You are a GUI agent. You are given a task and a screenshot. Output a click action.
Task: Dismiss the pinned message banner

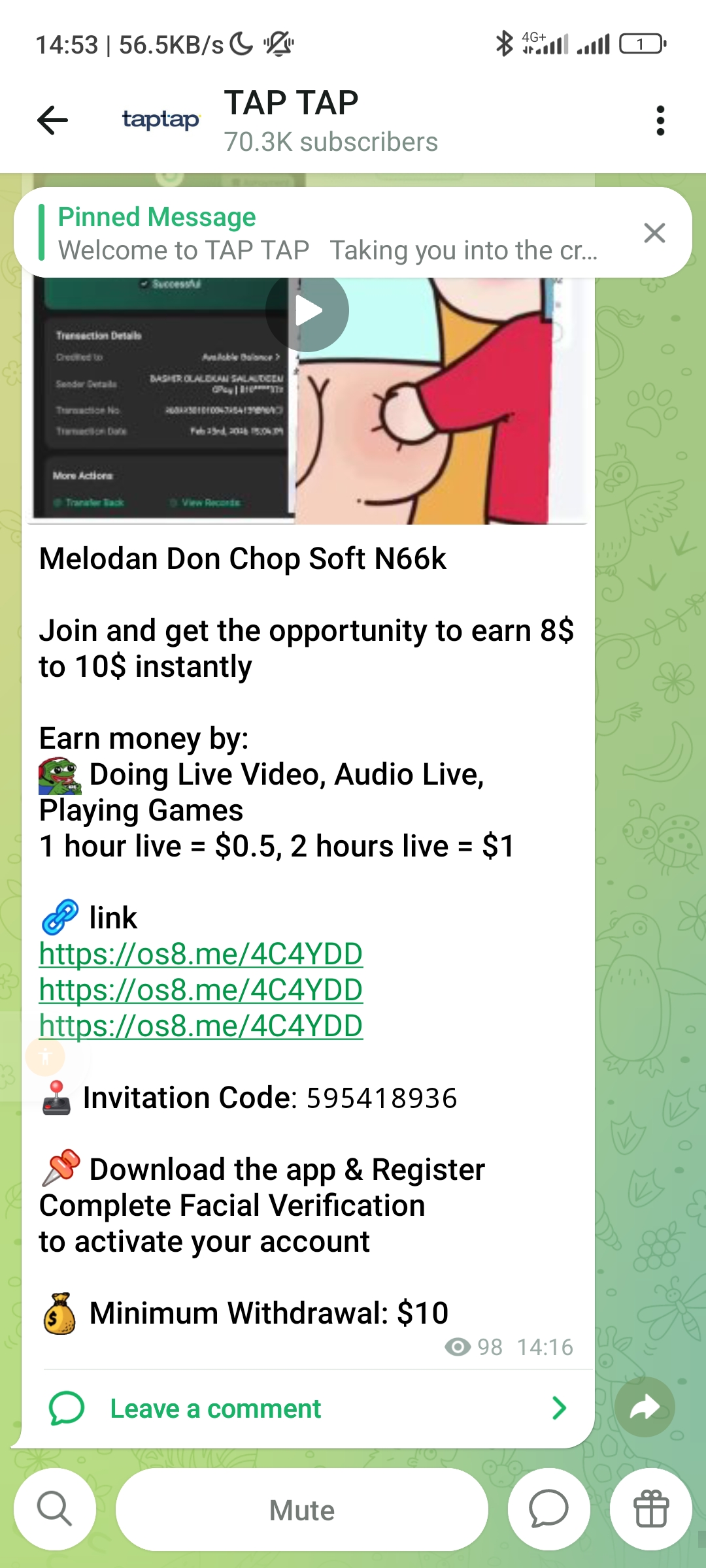click(x=654, y=233)
